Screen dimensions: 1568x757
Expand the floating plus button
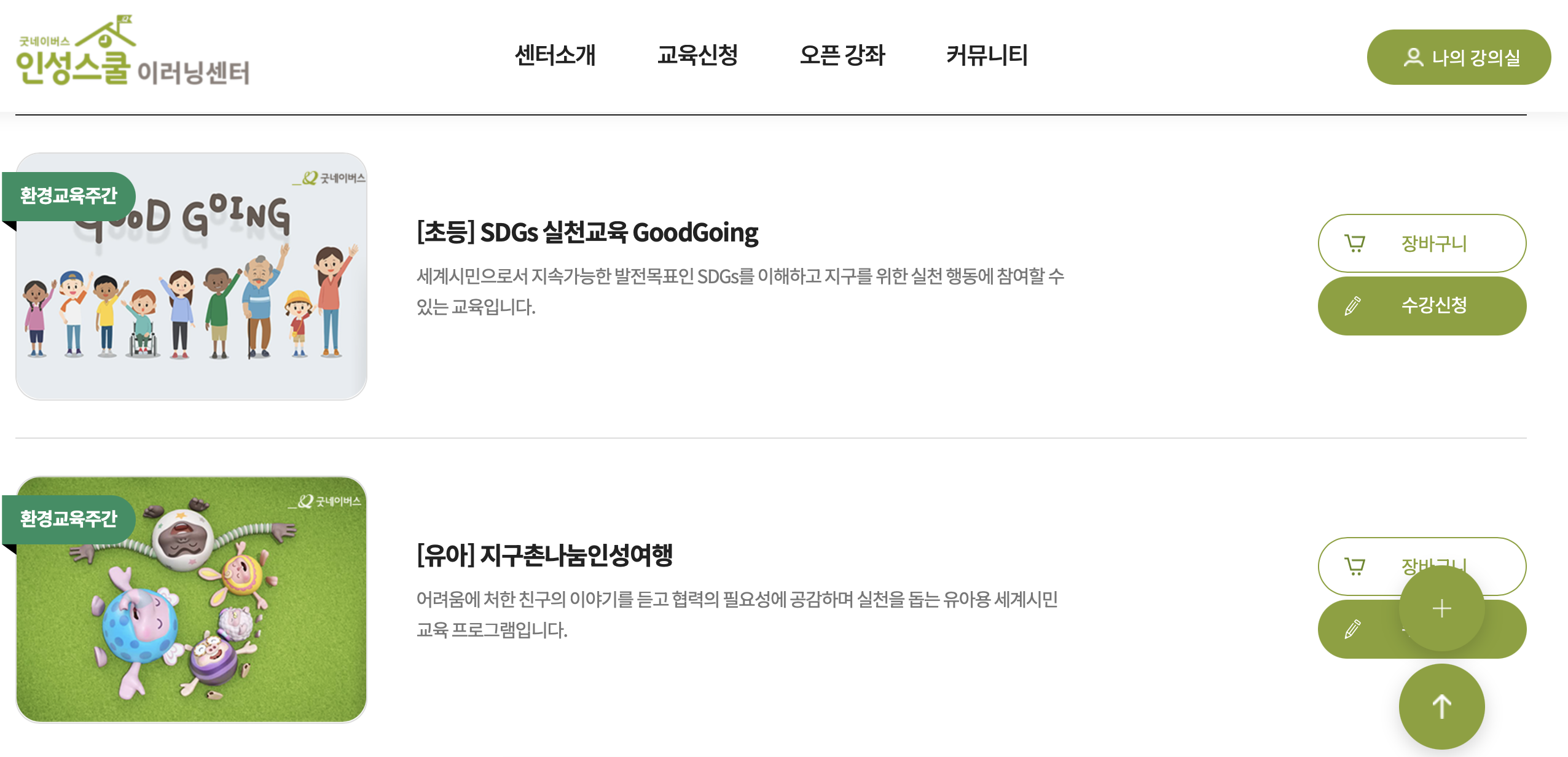pos(1441,609)
